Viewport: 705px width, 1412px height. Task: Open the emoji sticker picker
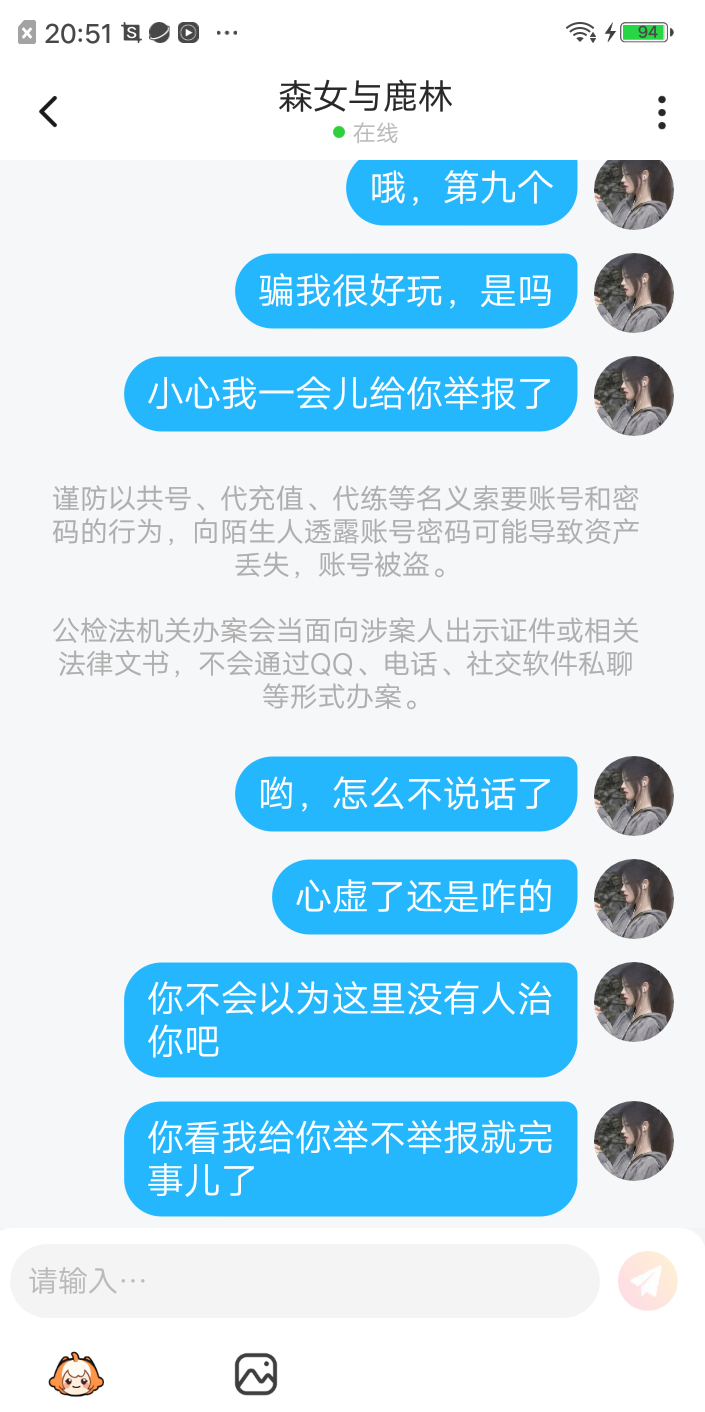[x=77, y=1374]
